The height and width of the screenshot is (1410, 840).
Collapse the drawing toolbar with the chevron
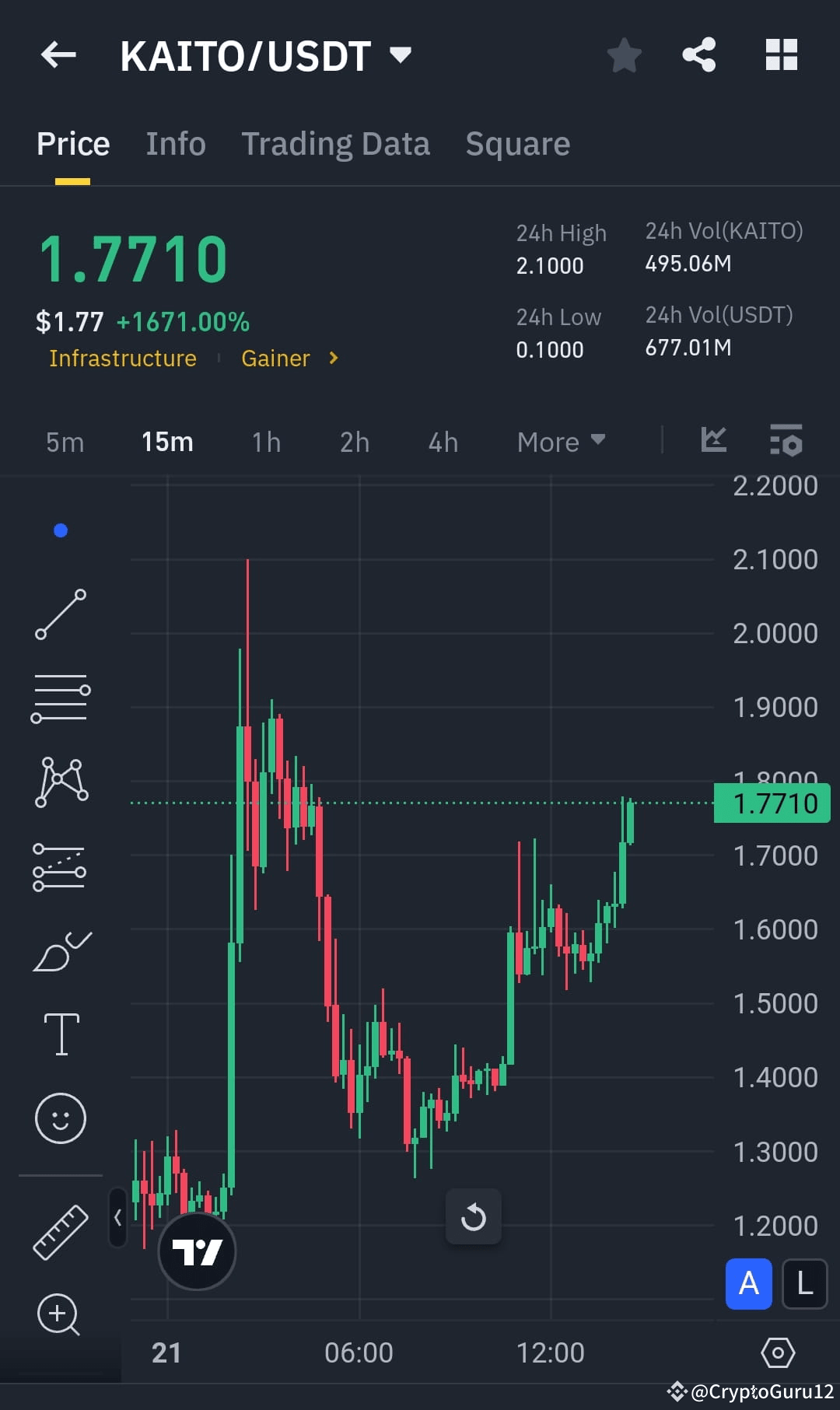pos(117,1219)
